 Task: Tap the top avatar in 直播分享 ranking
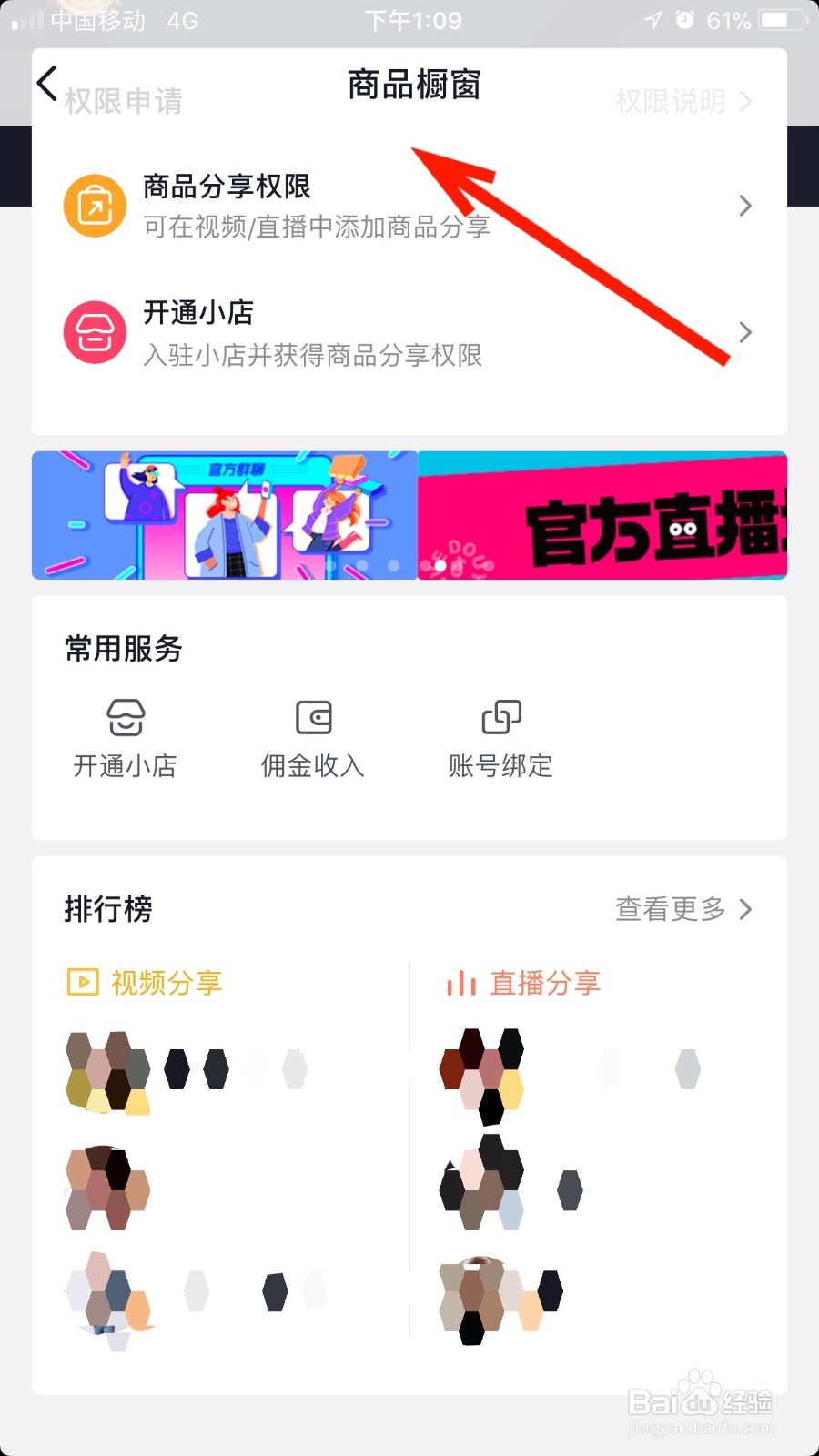tap(482, 1069)
